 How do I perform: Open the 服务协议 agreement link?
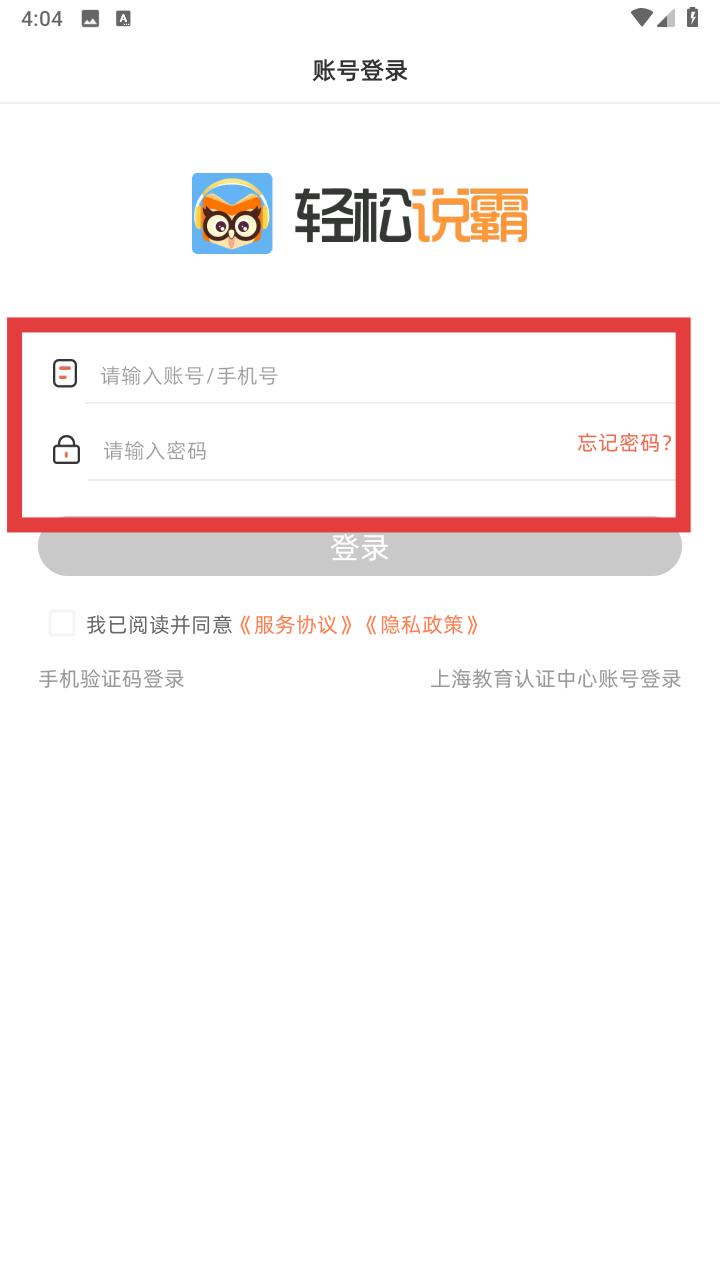point(299,624)
